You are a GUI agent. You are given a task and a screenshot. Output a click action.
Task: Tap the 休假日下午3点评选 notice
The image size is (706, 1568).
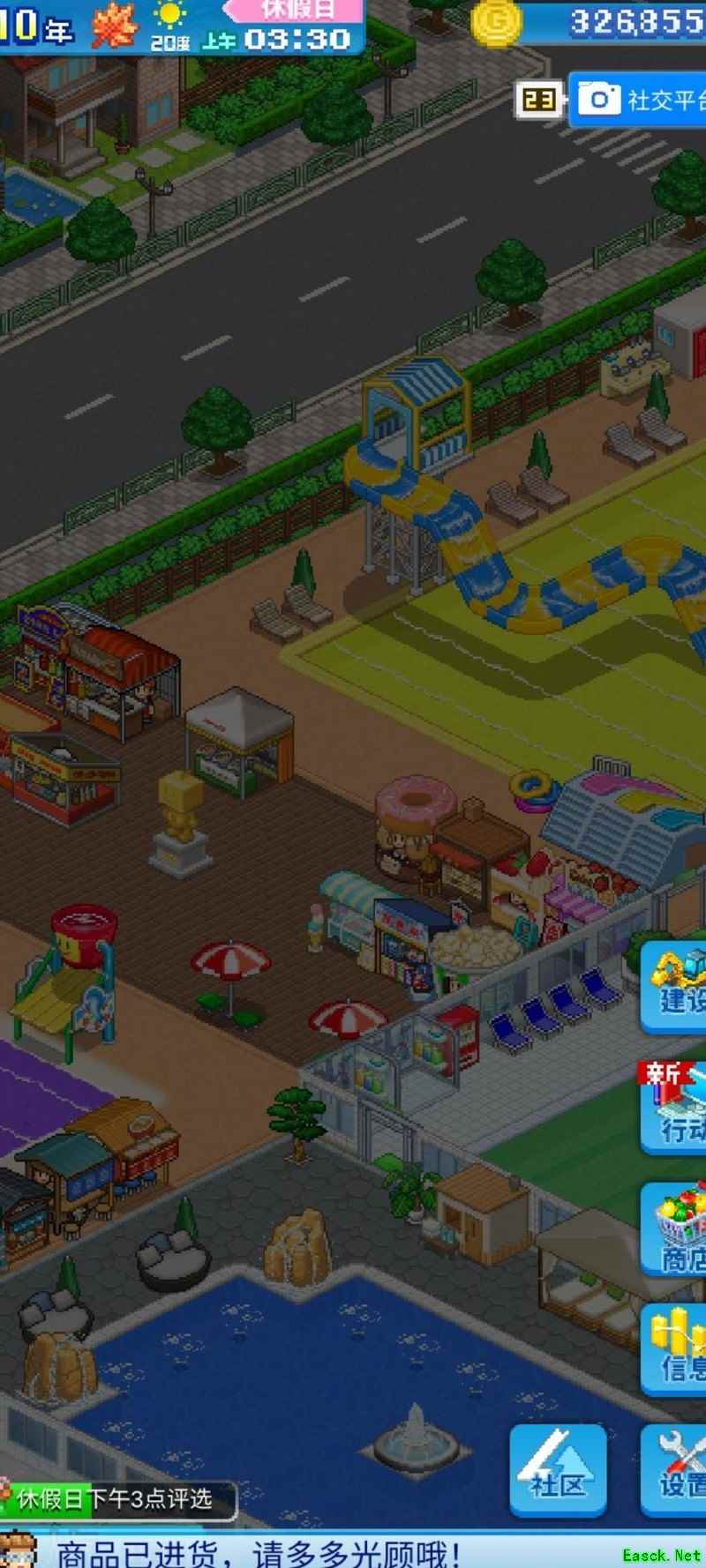pos(115,1500)
